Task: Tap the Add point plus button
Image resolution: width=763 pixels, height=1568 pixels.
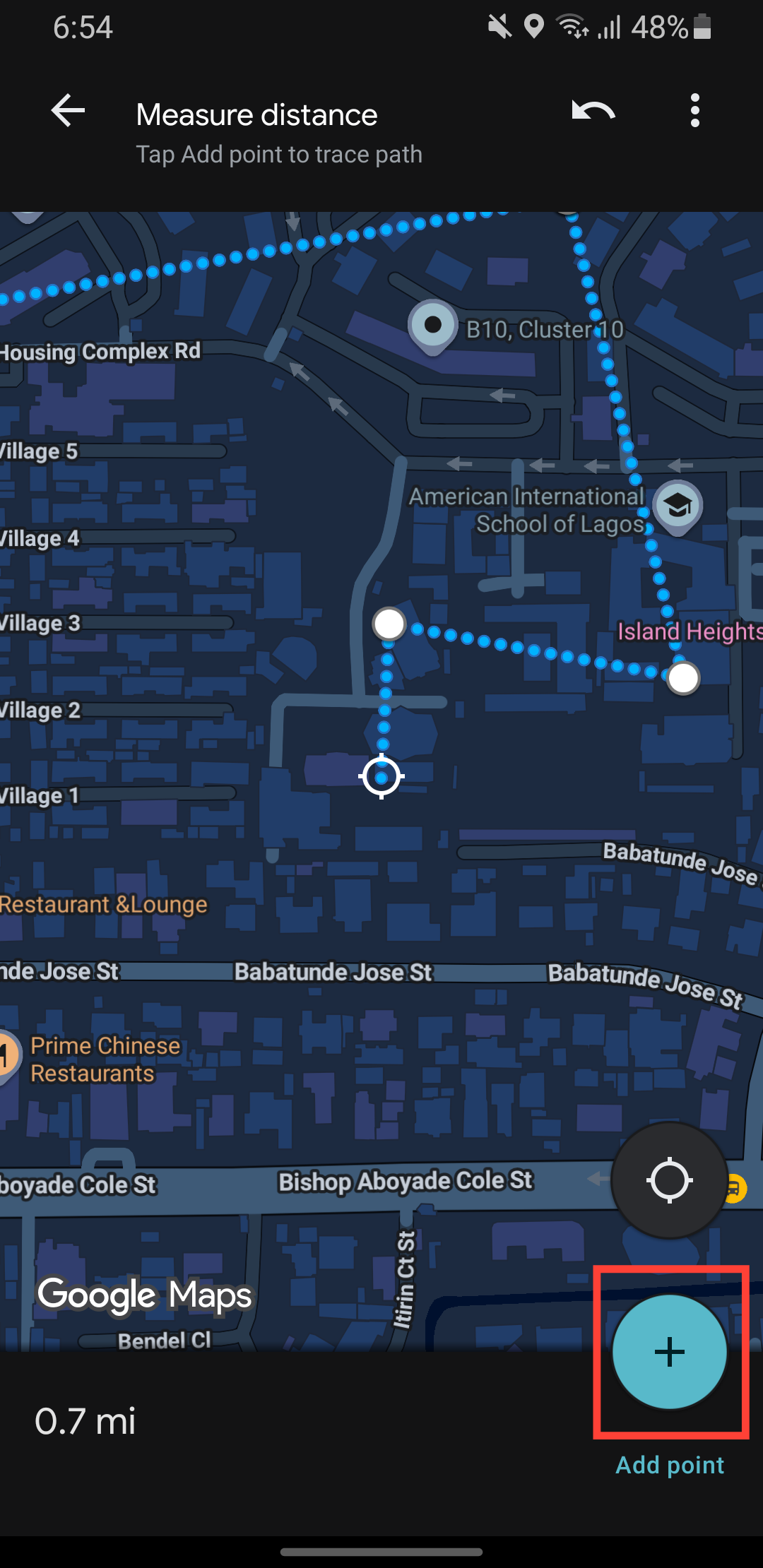Action: [669, 1352]
